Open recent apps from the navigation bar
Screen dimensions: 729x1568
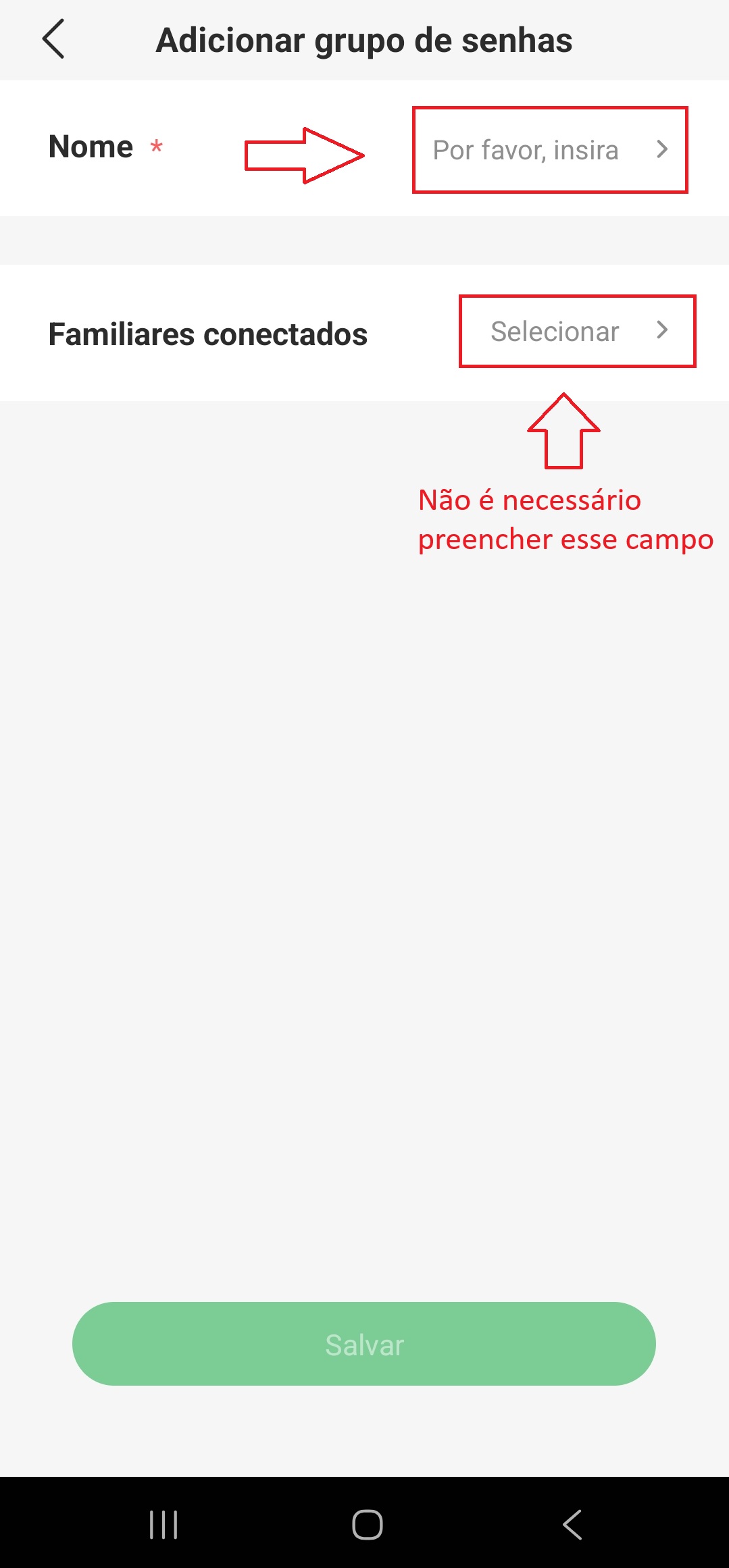163,1524
